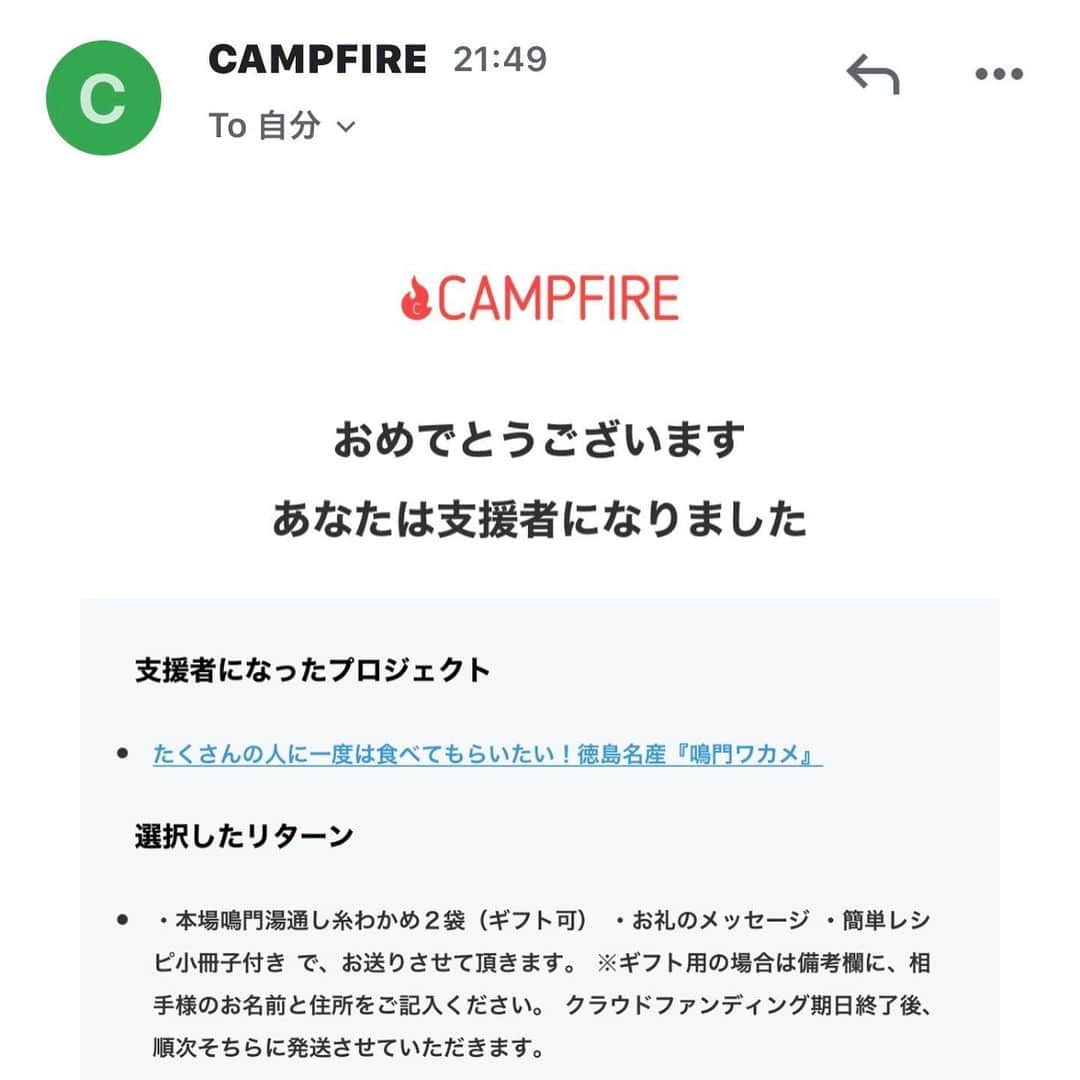Open the 鳴門ワカメ project link
This screenshot has width=1080, height=1080.
[487, 755]
